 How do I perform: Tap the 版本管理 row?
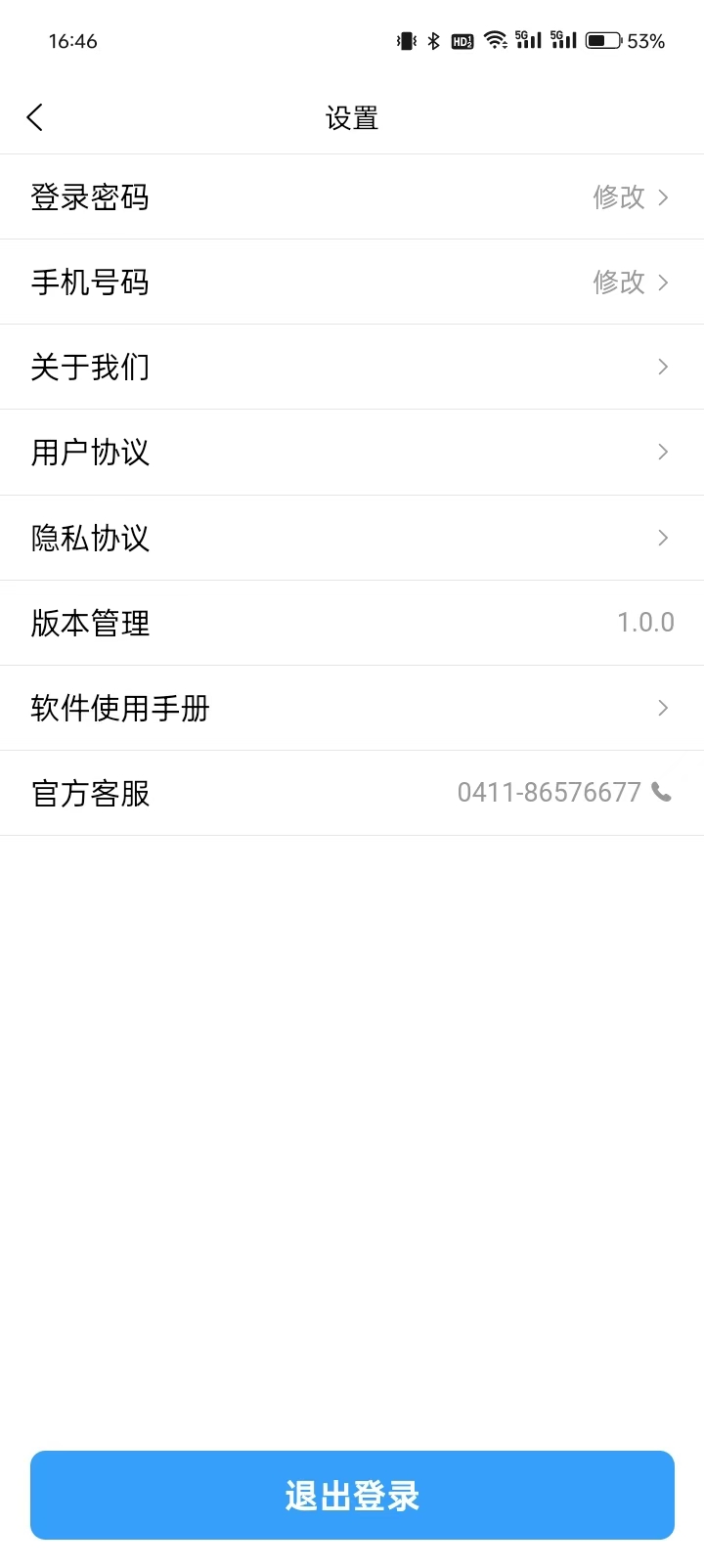pyautogui.click(x=352, y=623)
